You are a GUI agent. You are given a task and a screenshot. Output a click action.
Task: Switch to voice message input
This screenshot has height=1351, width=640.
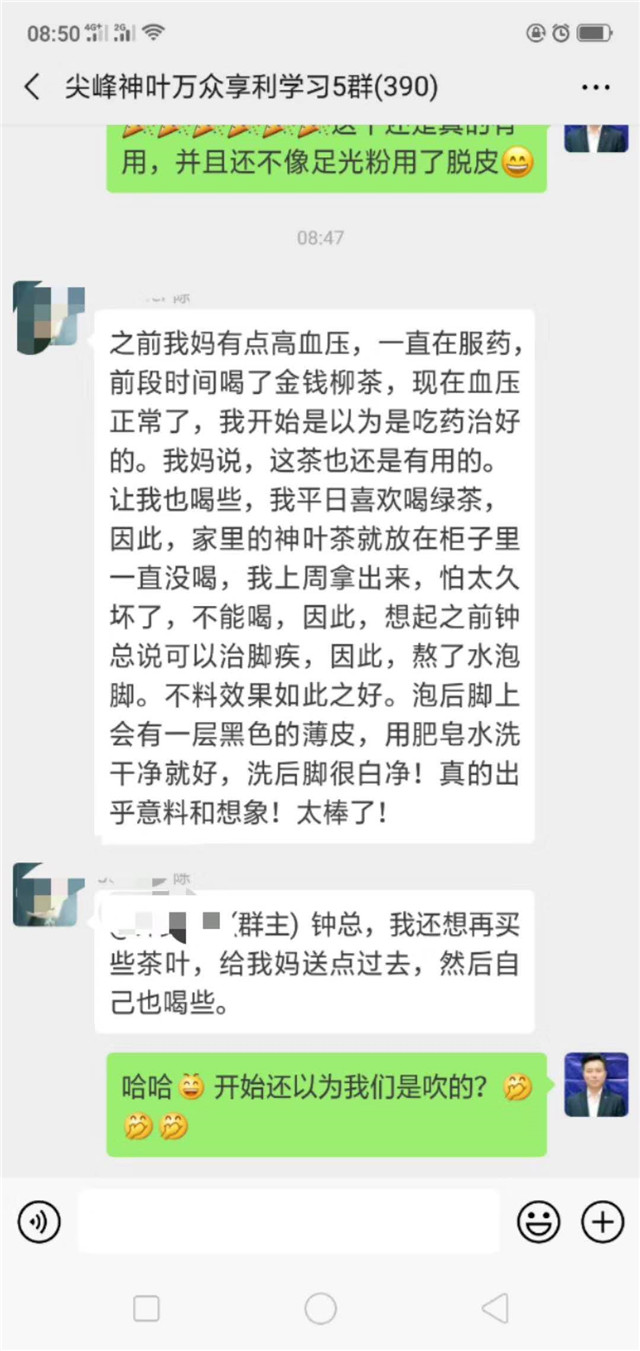pos(40,1222)
